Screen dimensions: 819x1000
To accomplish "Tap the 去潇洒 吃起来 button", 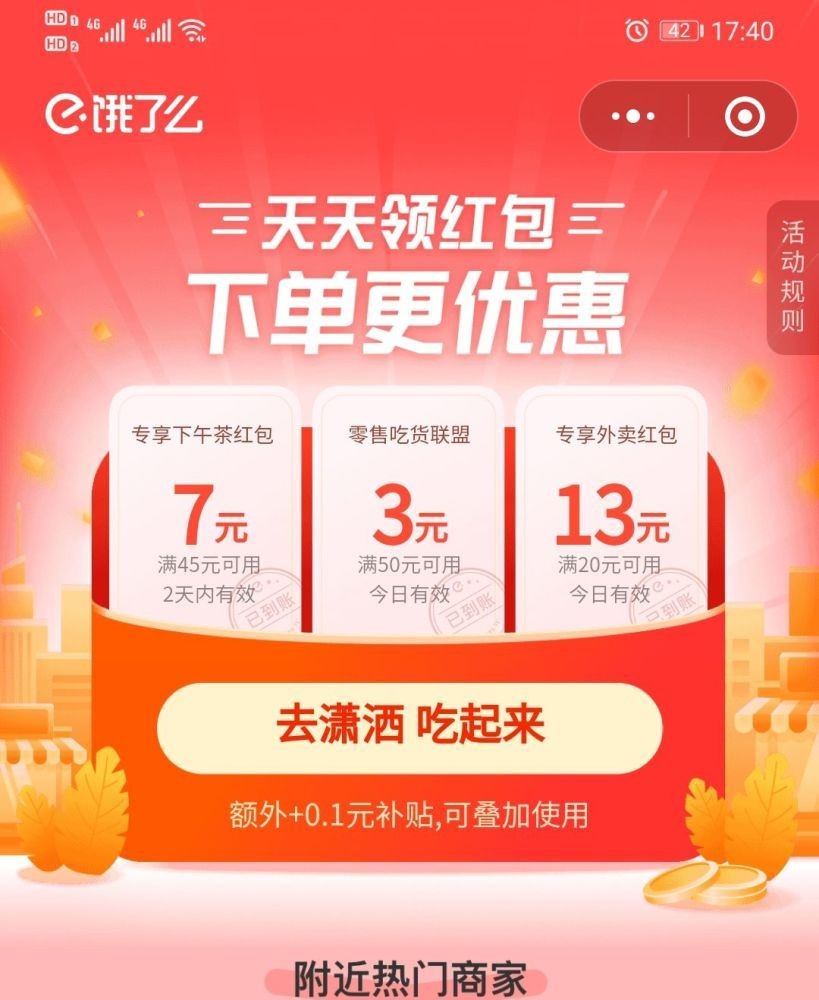I will pyautogui.click(x=410, y=728).
